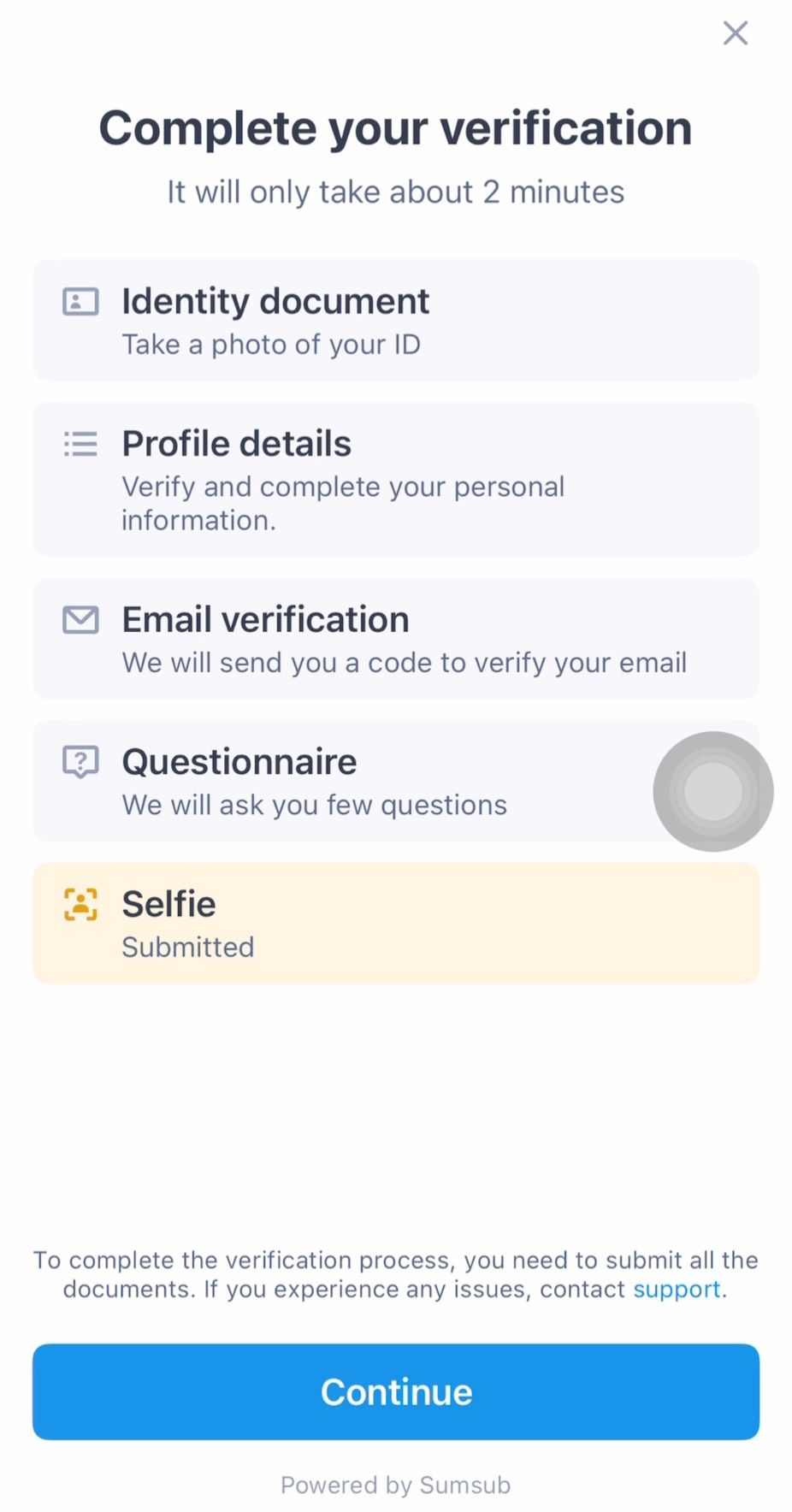Image resolution: width=792 pixels, height=1512 pixels.
Task: Click the Take a photo of your ID text
Action: (x=271, y=344)
